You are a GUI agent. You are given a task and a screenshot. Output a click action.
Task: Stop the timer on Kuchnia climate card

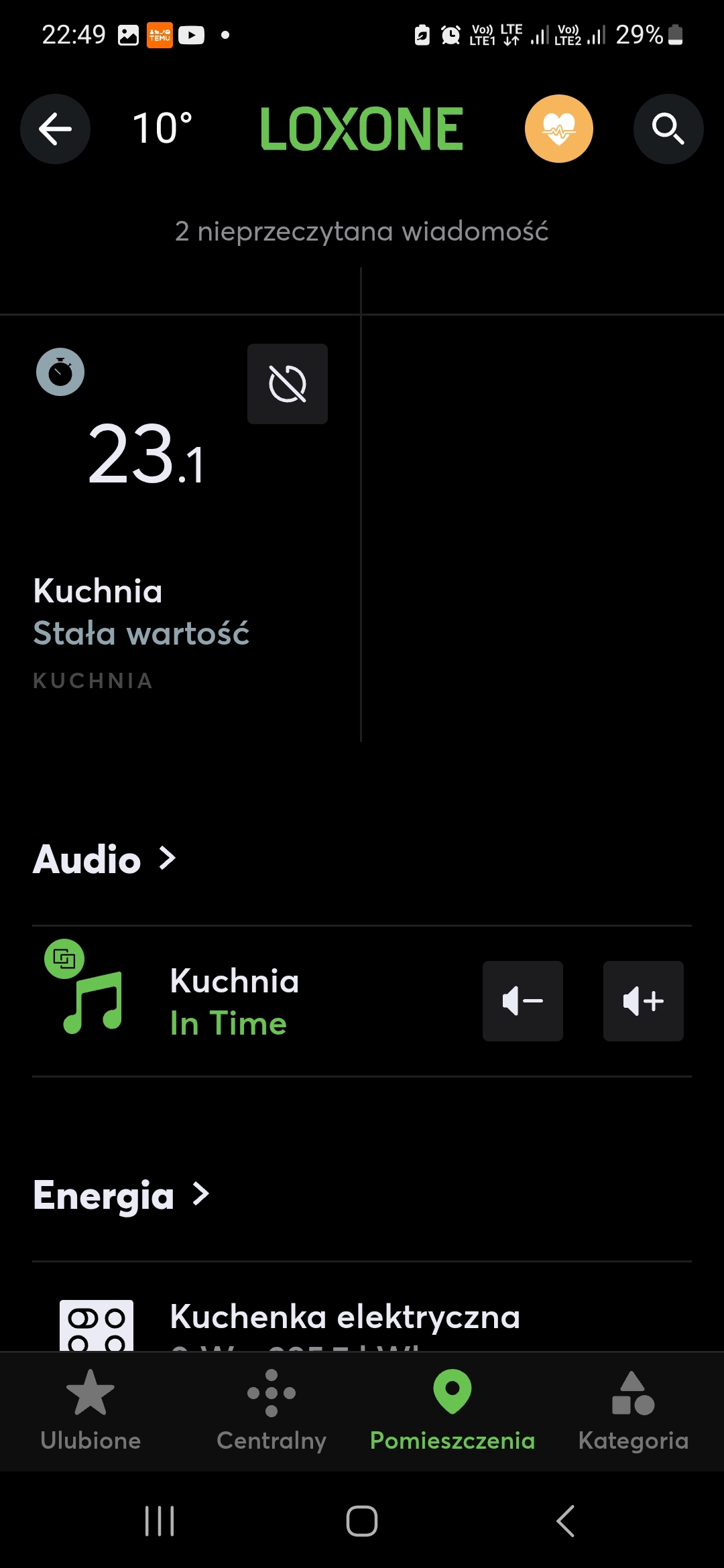288,384
